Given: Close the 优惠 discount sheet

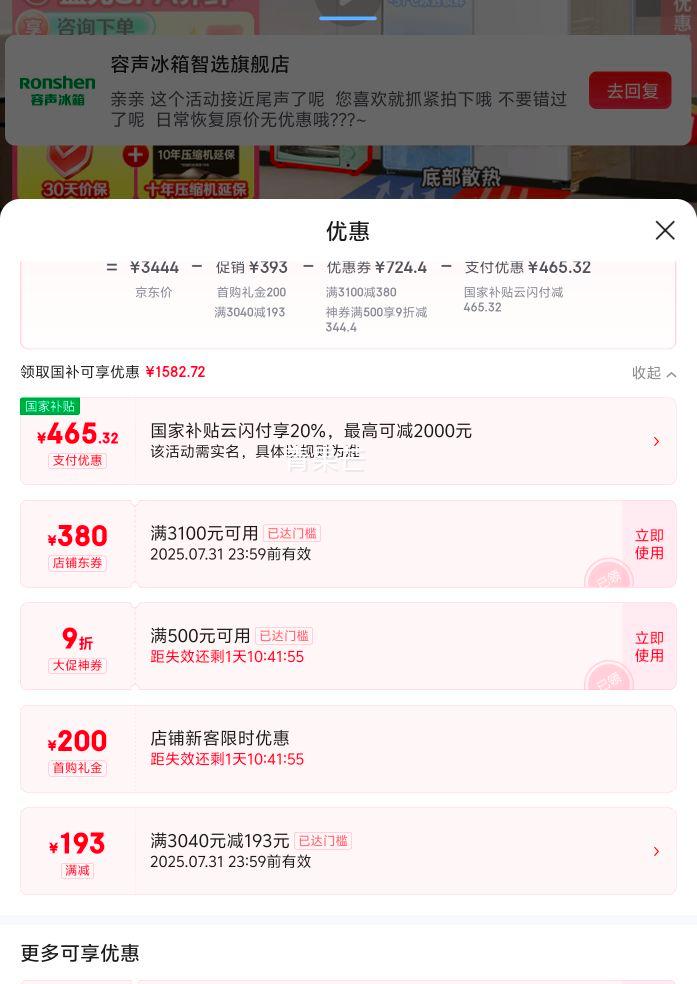Looking at the screenshot, I should (x=665, y=231).
